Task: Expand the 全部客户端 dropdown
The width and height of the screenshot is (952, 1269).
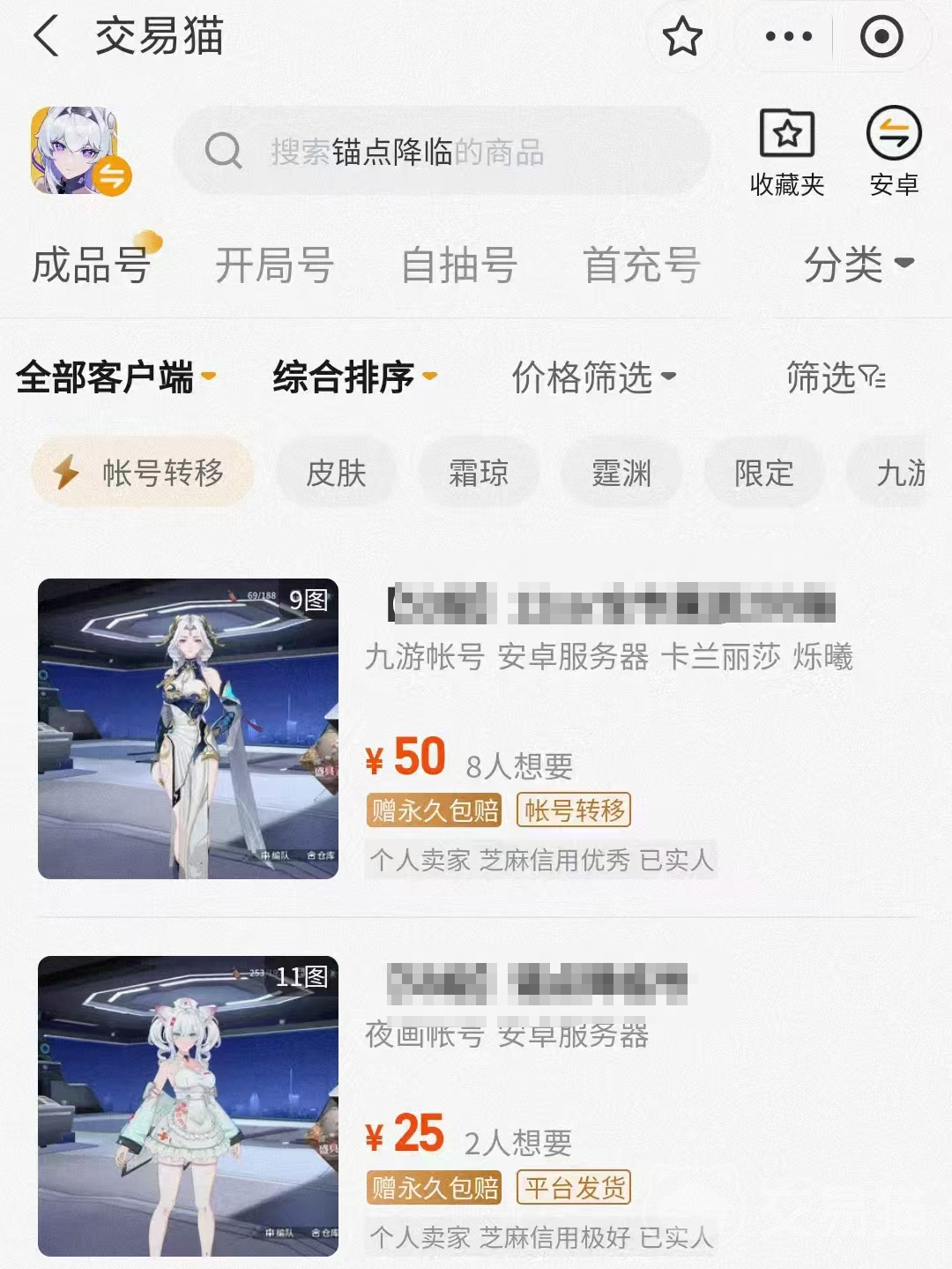Action: tap(115, 377)
